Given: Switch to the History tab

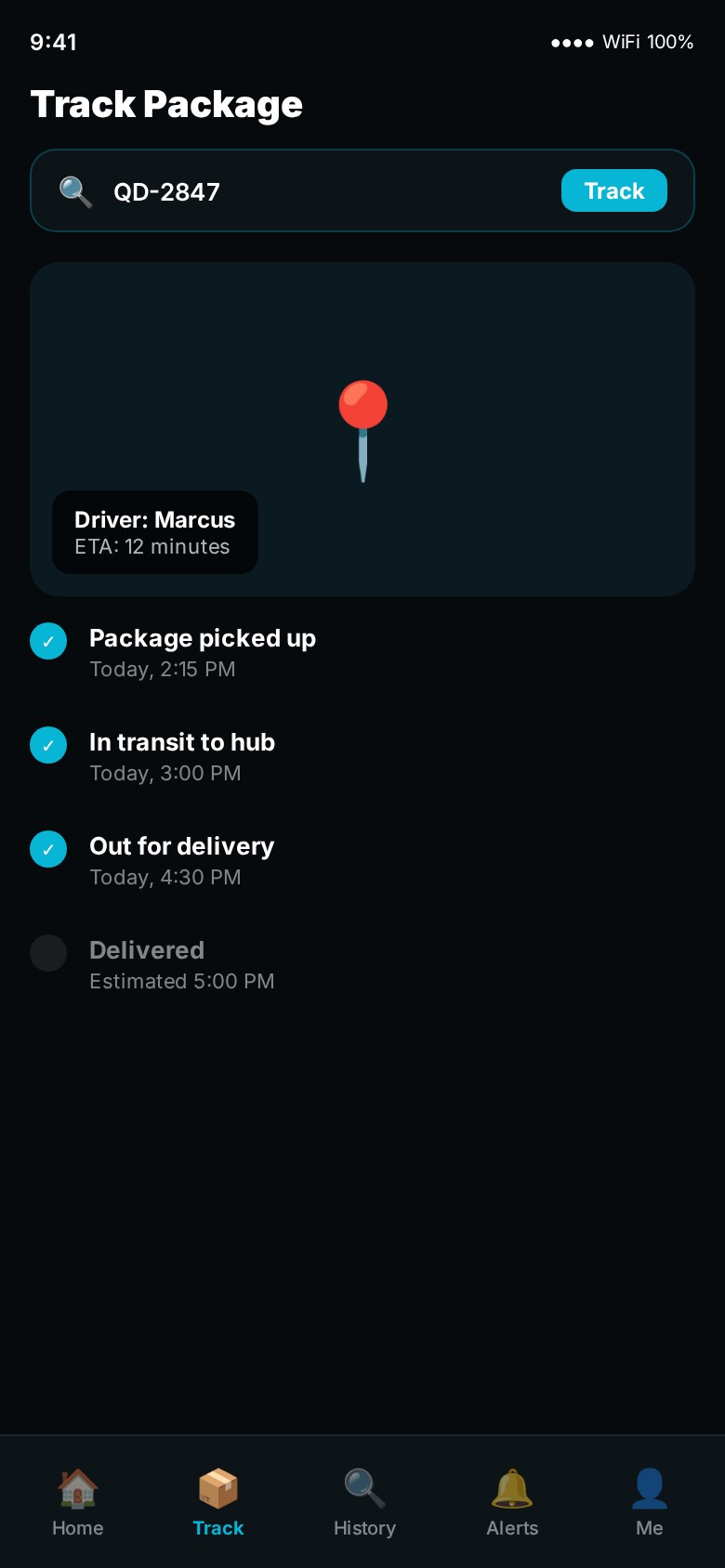Looking at the screenshot, I should (x=364, y=1502).
